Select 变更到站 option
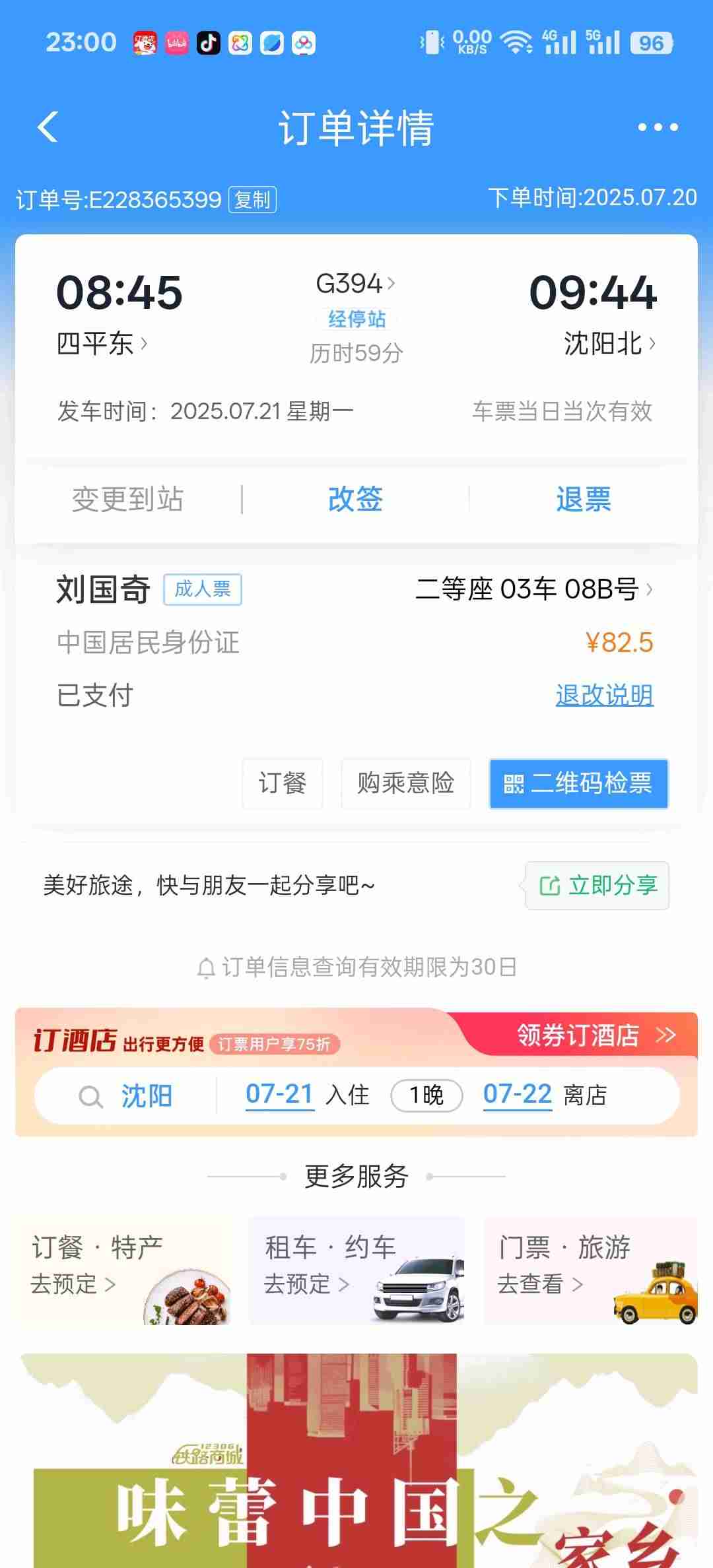 [x=127, y=499]
